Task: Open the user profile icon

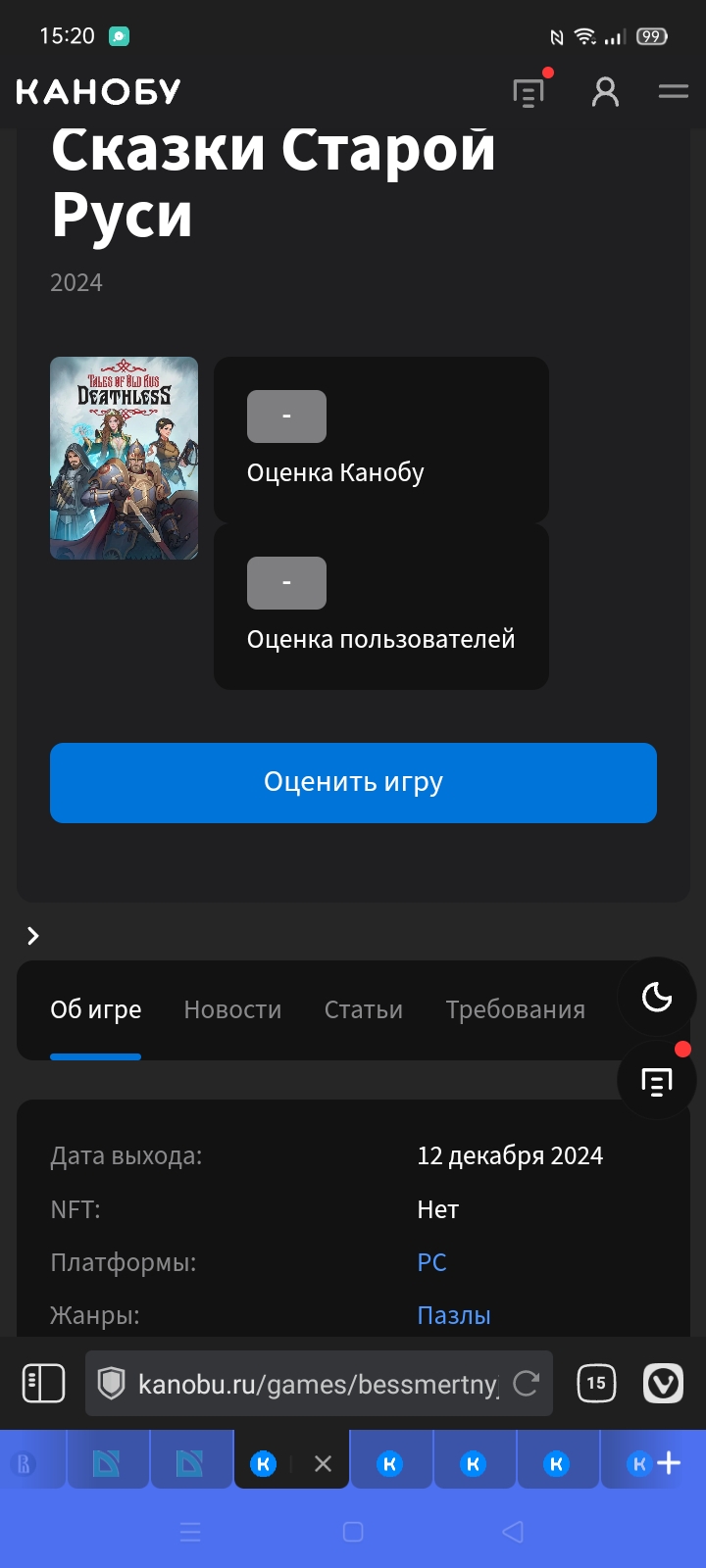Action: [605, 92]
